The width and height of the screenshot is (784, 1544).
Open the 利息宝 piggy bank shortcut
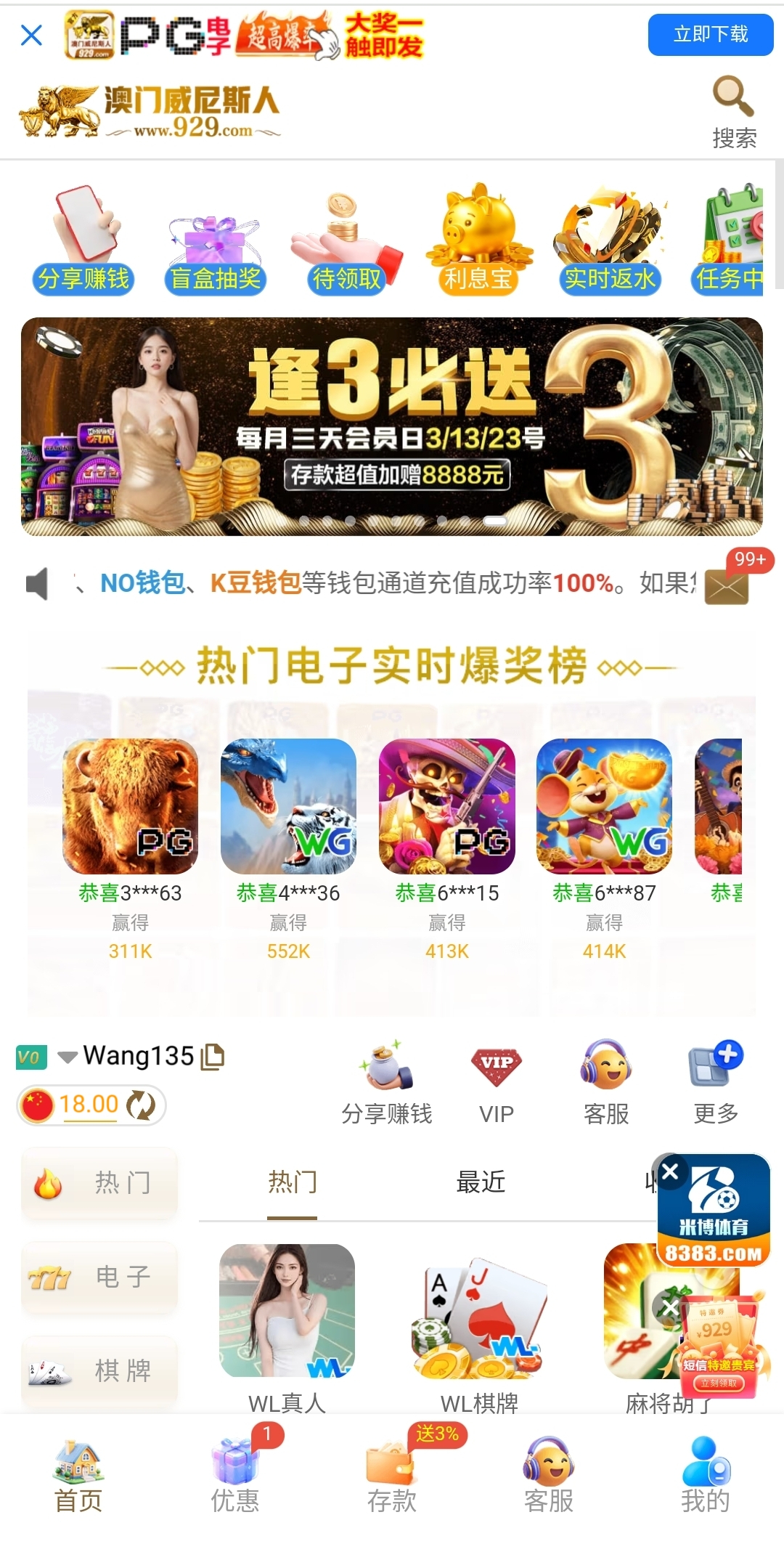478,241
